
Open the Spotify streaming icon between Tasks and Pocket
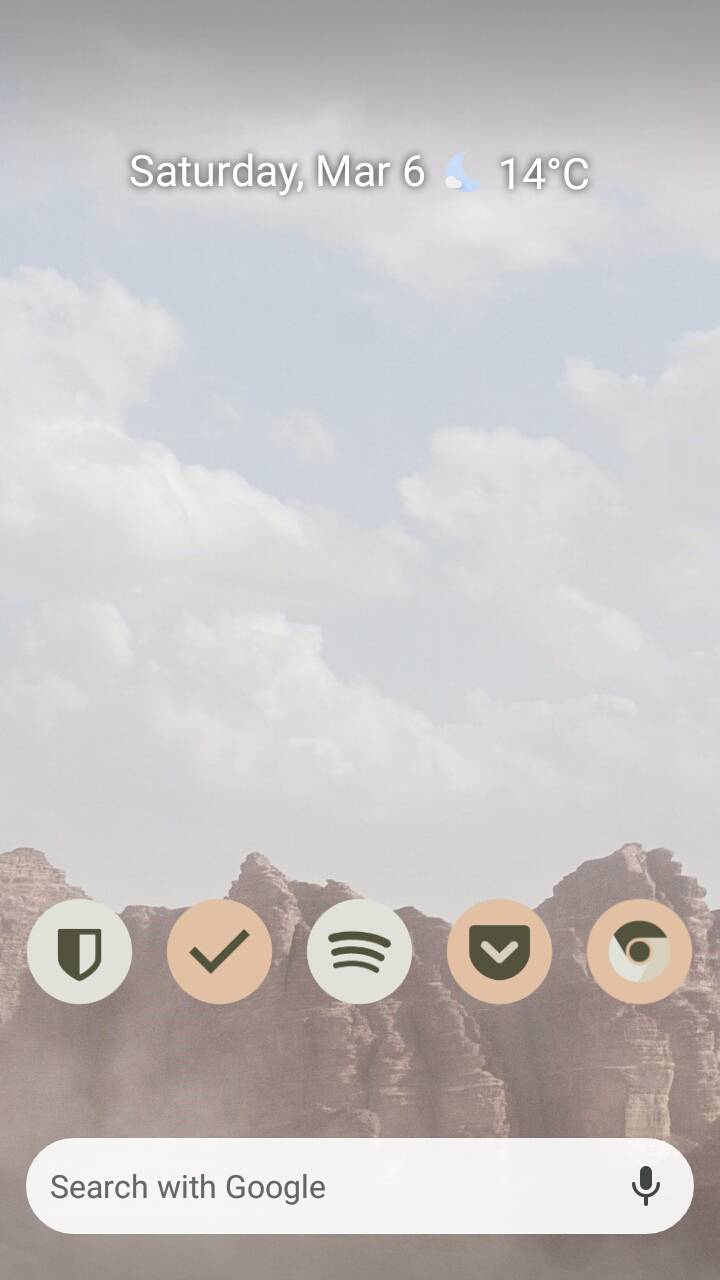[x=360, y=950]
